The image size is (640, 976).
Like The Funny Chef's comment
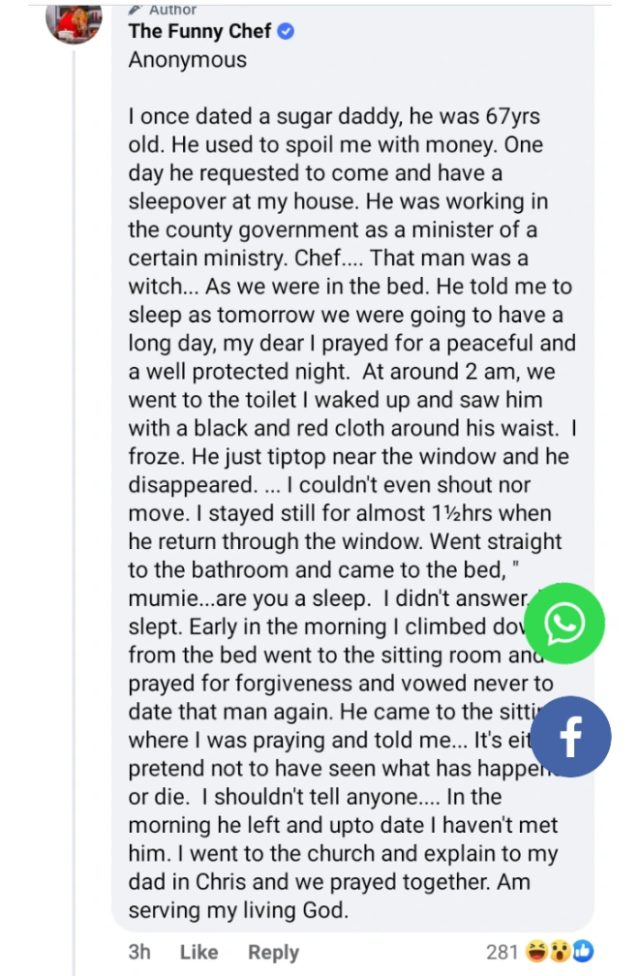[197, 952]
